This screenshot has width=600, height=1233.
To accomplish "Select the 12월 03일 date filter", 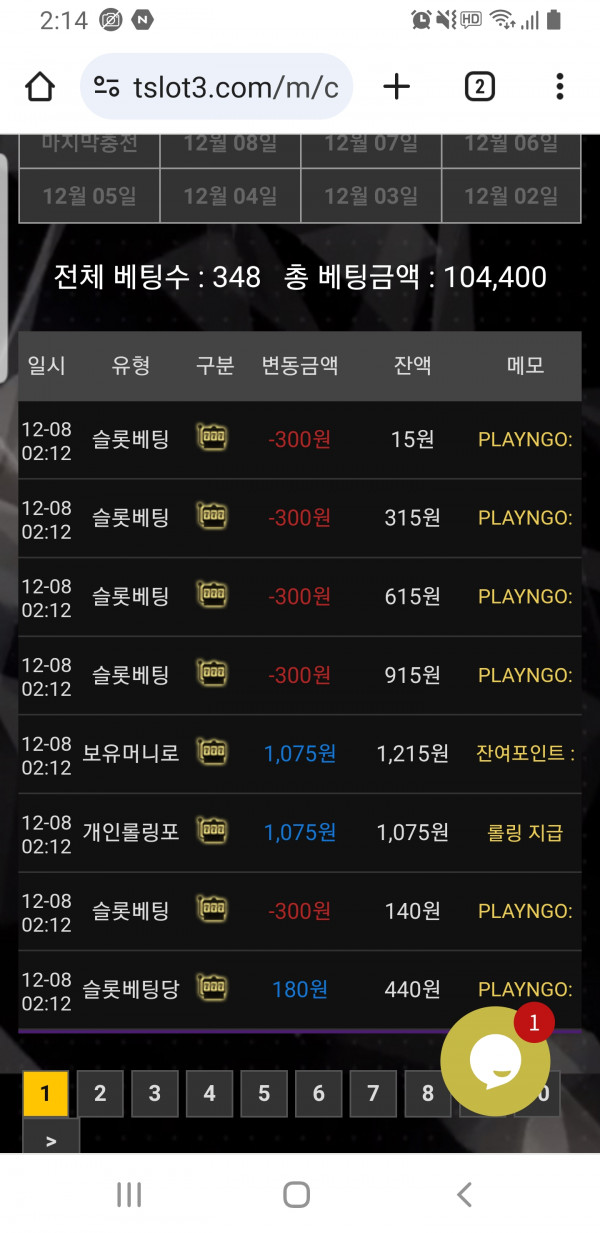I will 371,195.
